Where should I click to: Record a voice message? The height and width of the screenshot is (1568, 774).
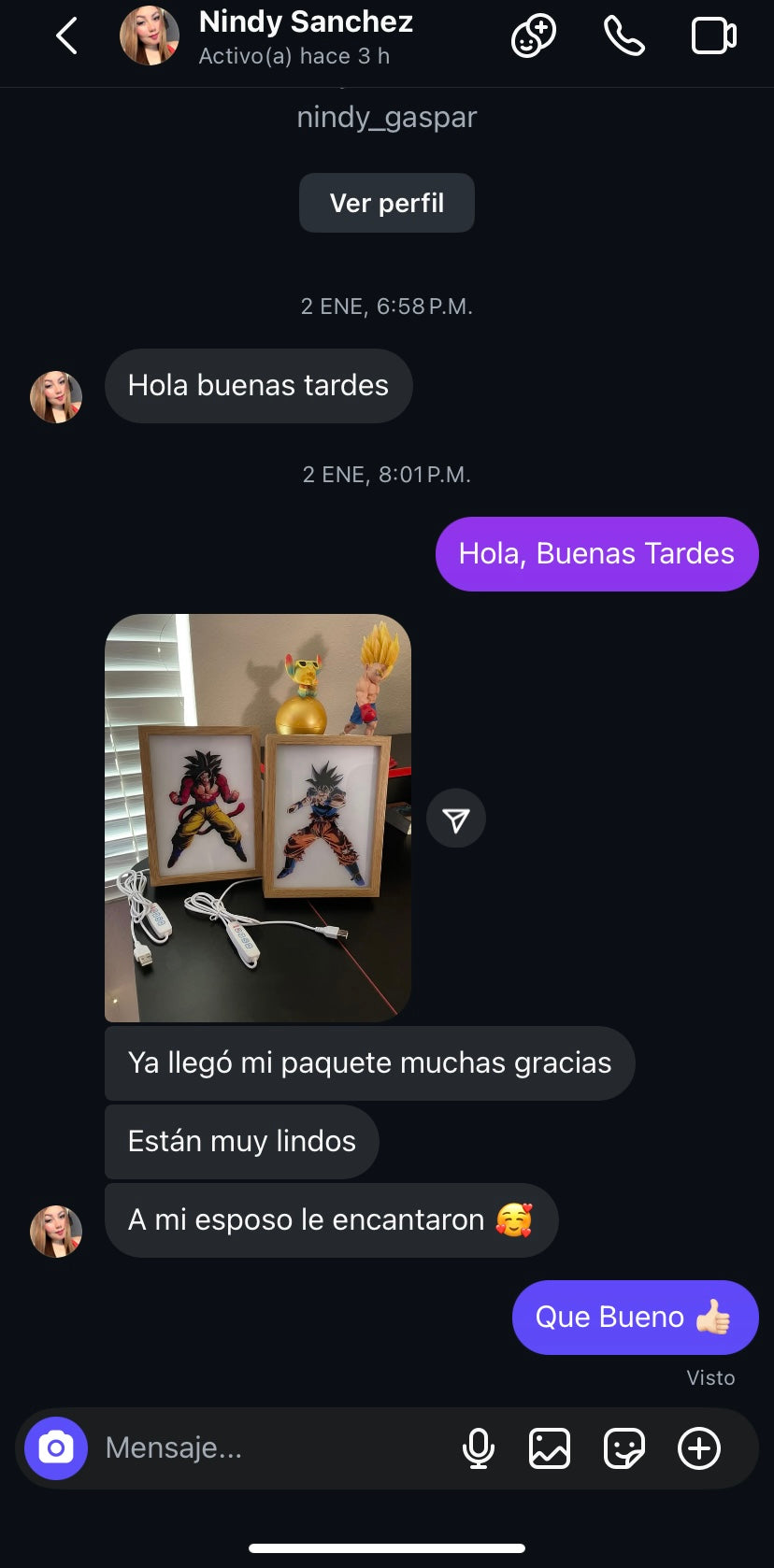tap(478, 1447)
